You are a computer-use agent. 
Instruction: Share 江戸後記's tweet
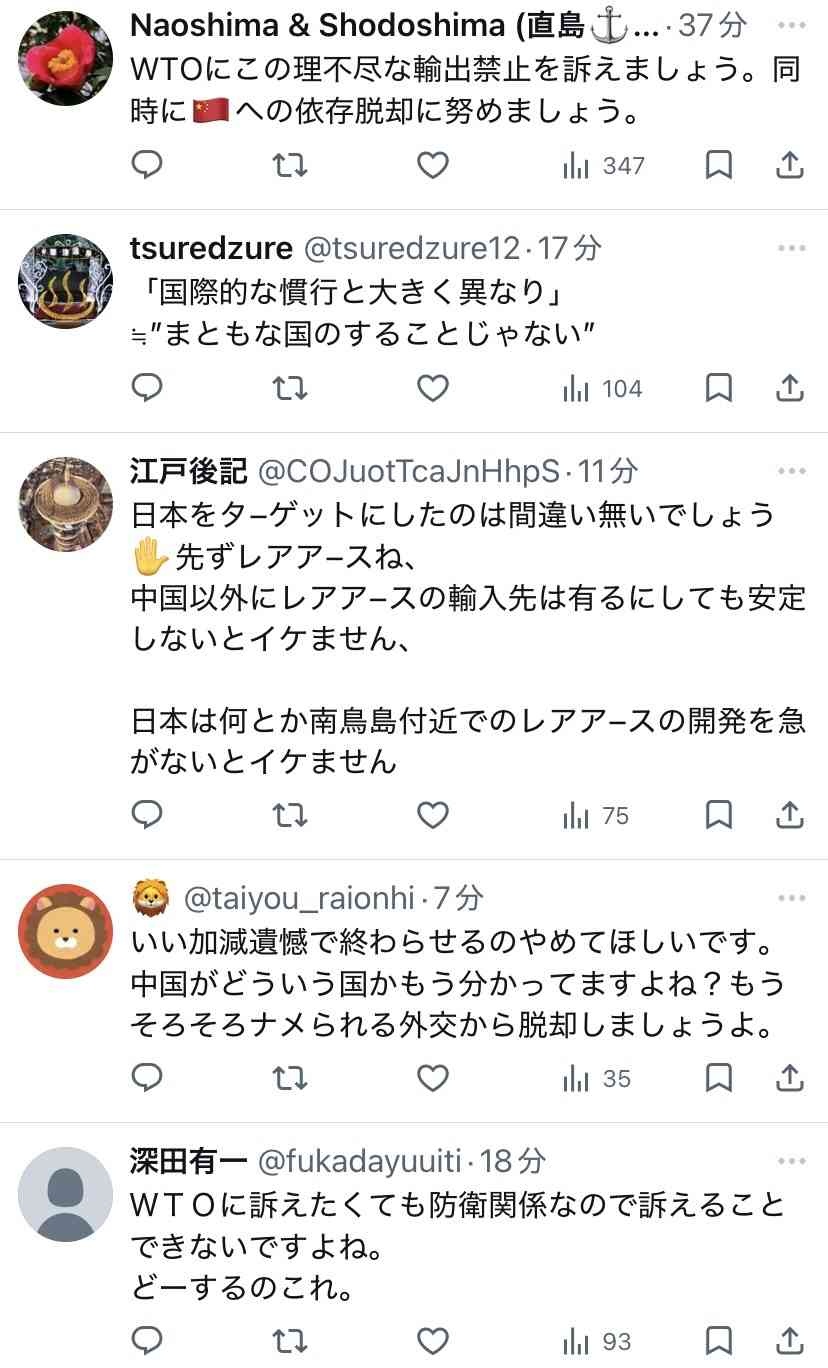pos(790,816)
